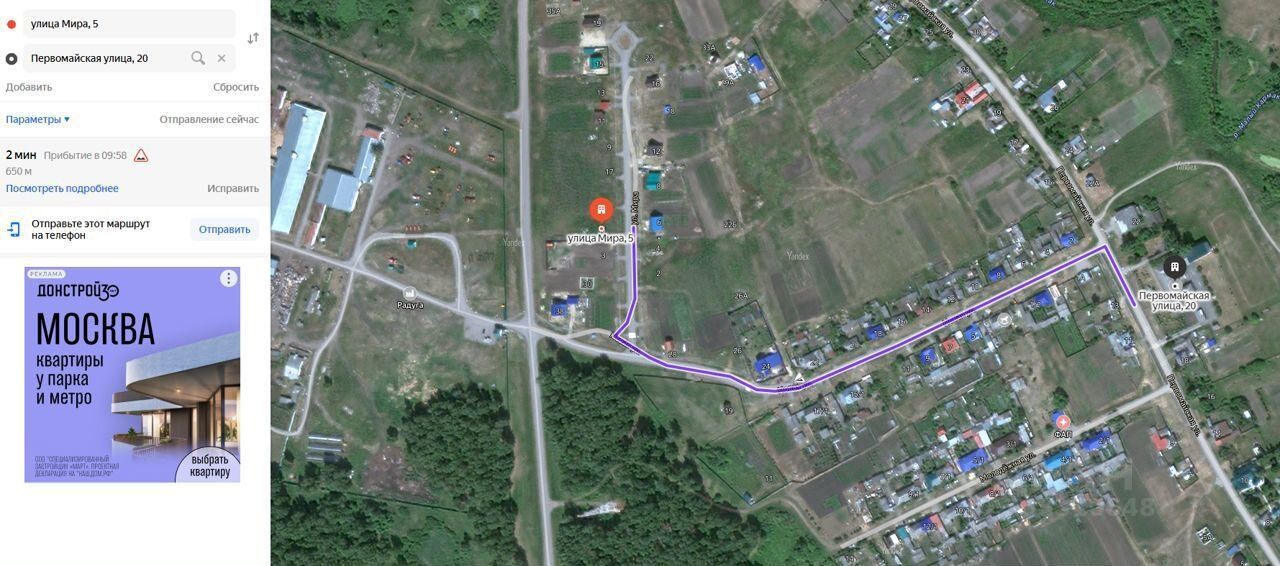This screenshot has width=1280, height=566.
Task: Reset the route with Сбросить
Action: tap(235, 87)
